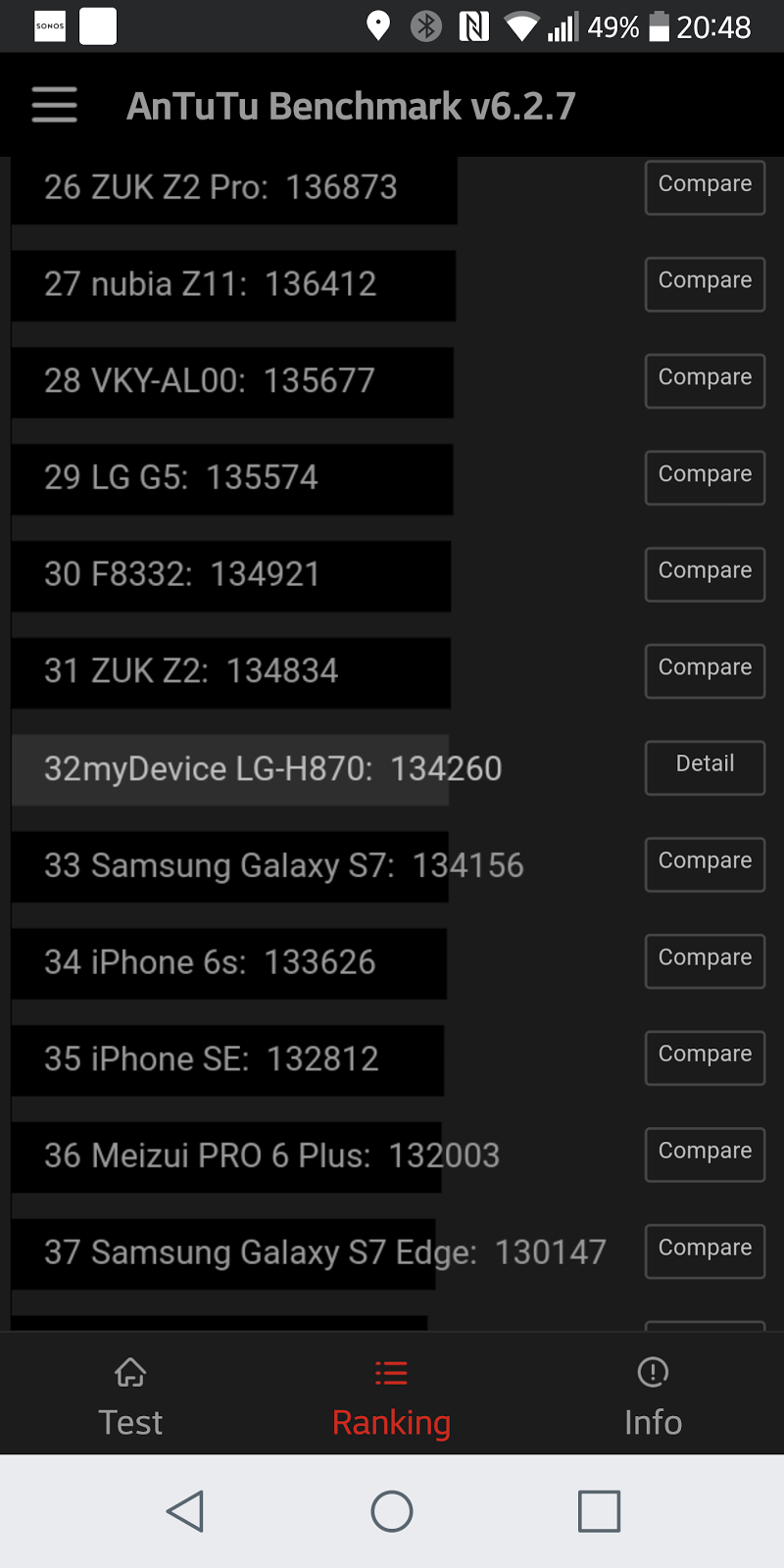Compare with LG G5
The width and height of the screenshot is (784, 1568).
pos(705,477)
